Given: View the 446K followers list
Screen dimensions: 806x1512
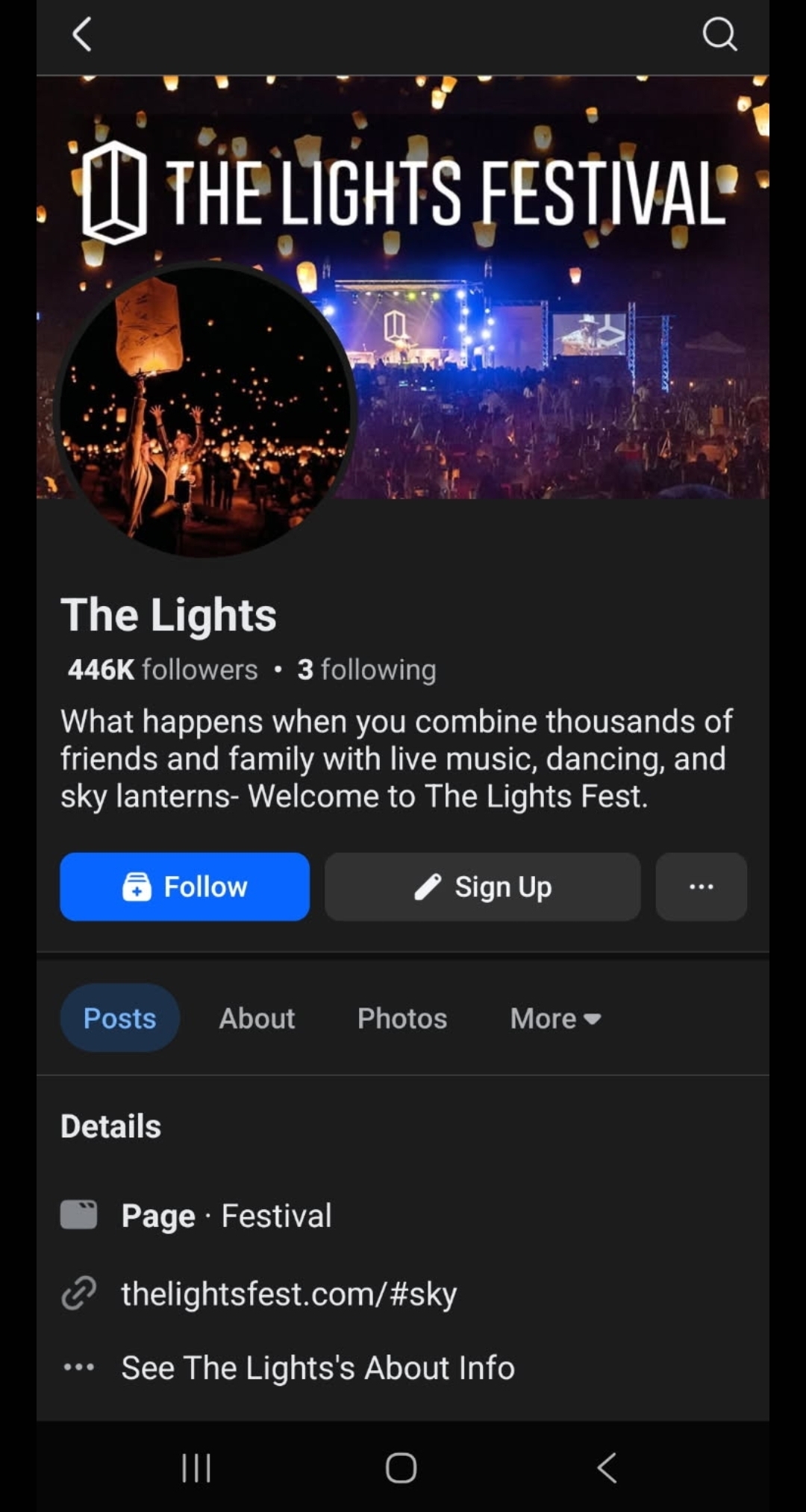Looking at the screenshot, I should [x=163, y=669].
